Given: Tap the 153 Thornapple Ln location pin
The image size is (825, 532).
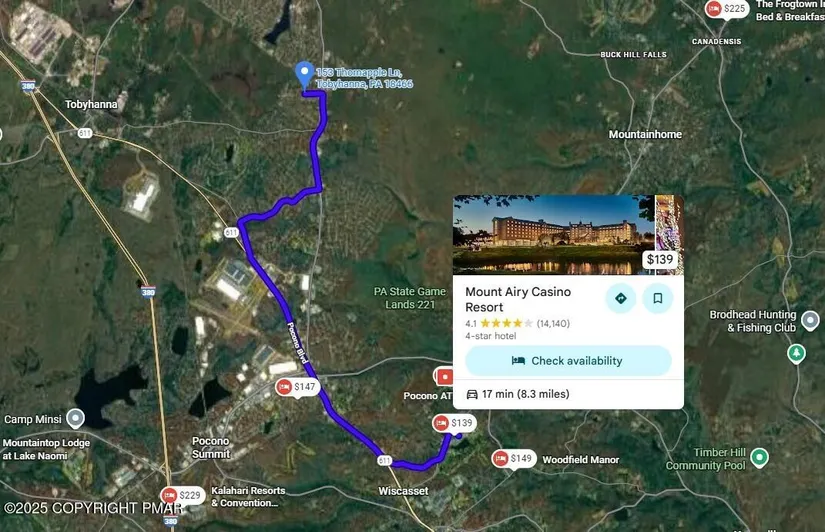Looking at the screenshot, I should click(x=305, y=73).
